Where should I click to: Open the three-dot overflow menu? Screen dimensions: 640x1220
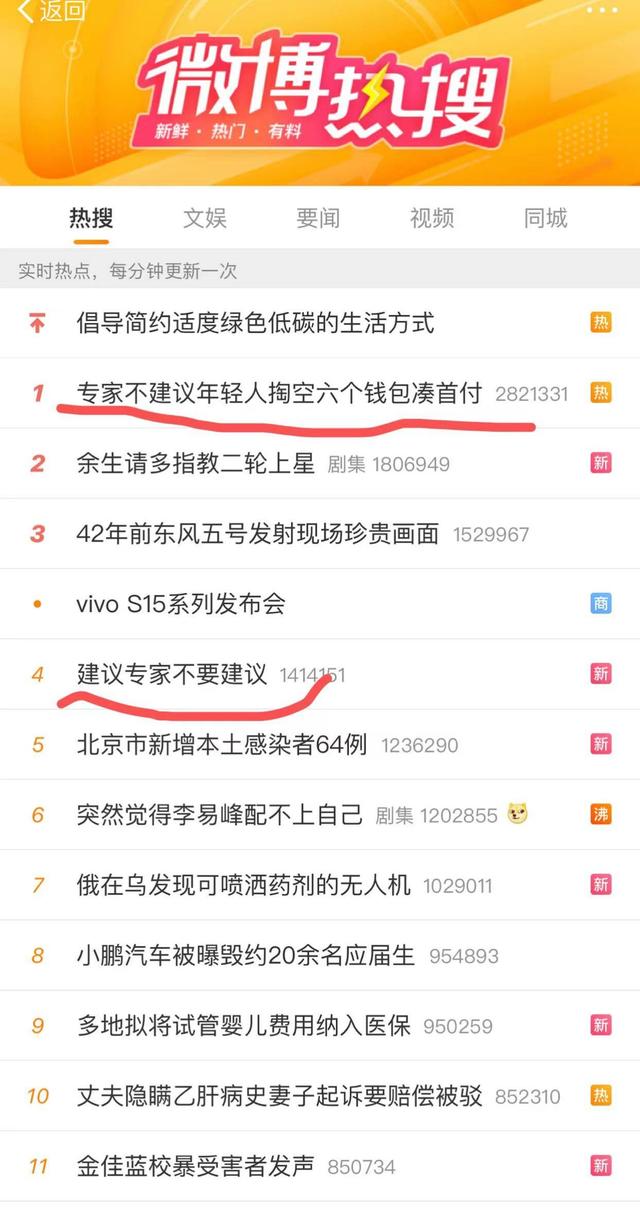(x=602, y=9)
